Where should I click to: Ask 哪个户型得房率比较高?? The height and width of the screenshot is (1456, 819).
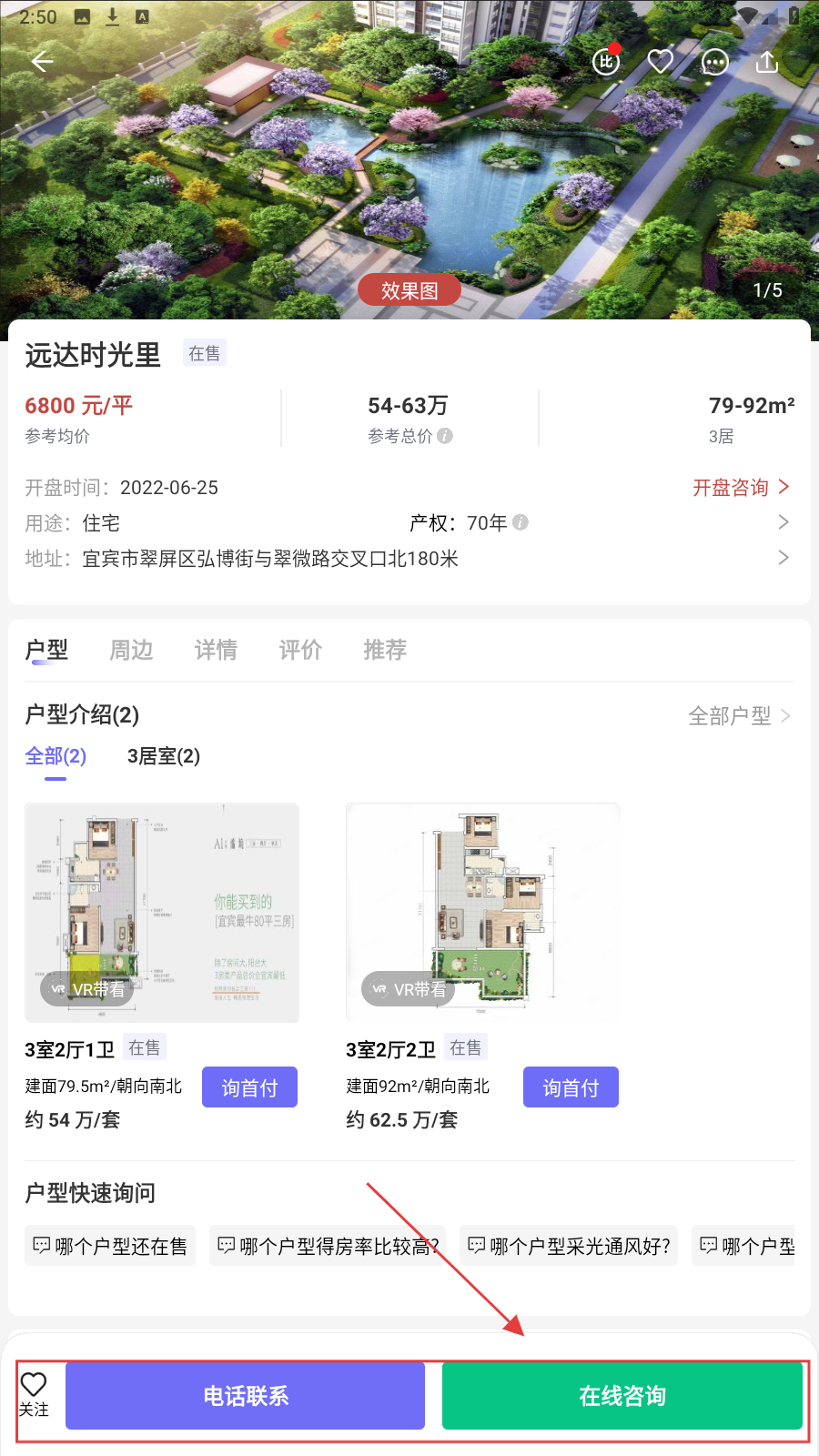pyautogui.click(x=328, y=1246)
